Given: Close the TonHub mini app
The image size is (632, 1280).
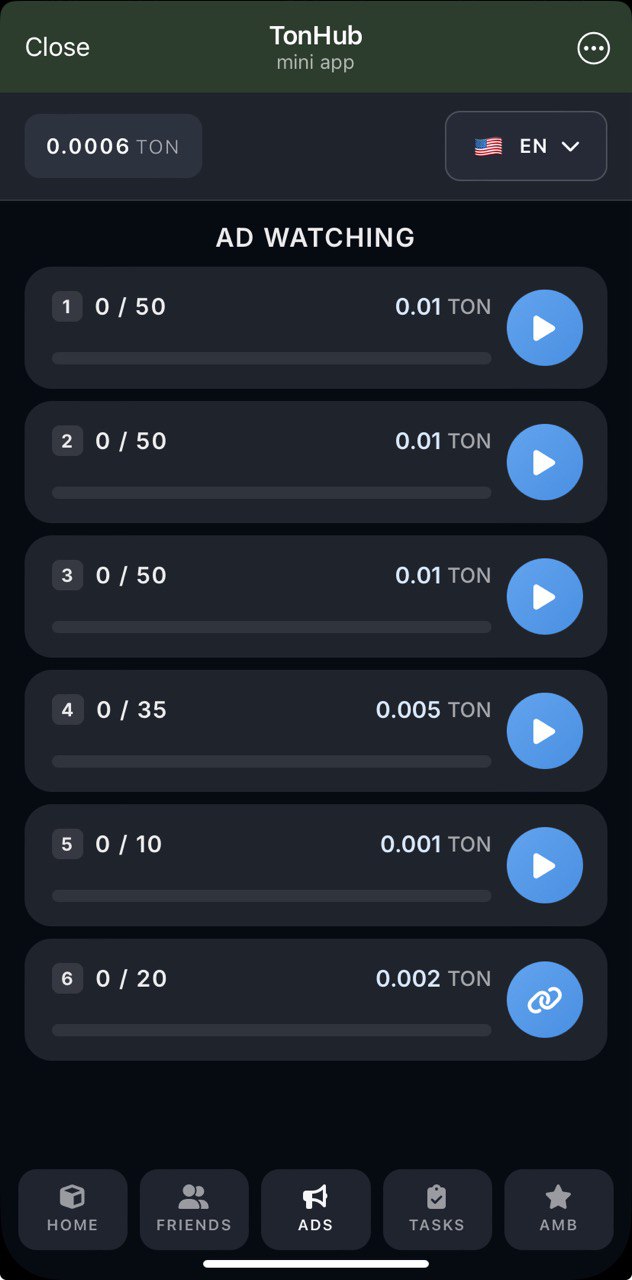Looking at the screenshot, I should 57,47.
